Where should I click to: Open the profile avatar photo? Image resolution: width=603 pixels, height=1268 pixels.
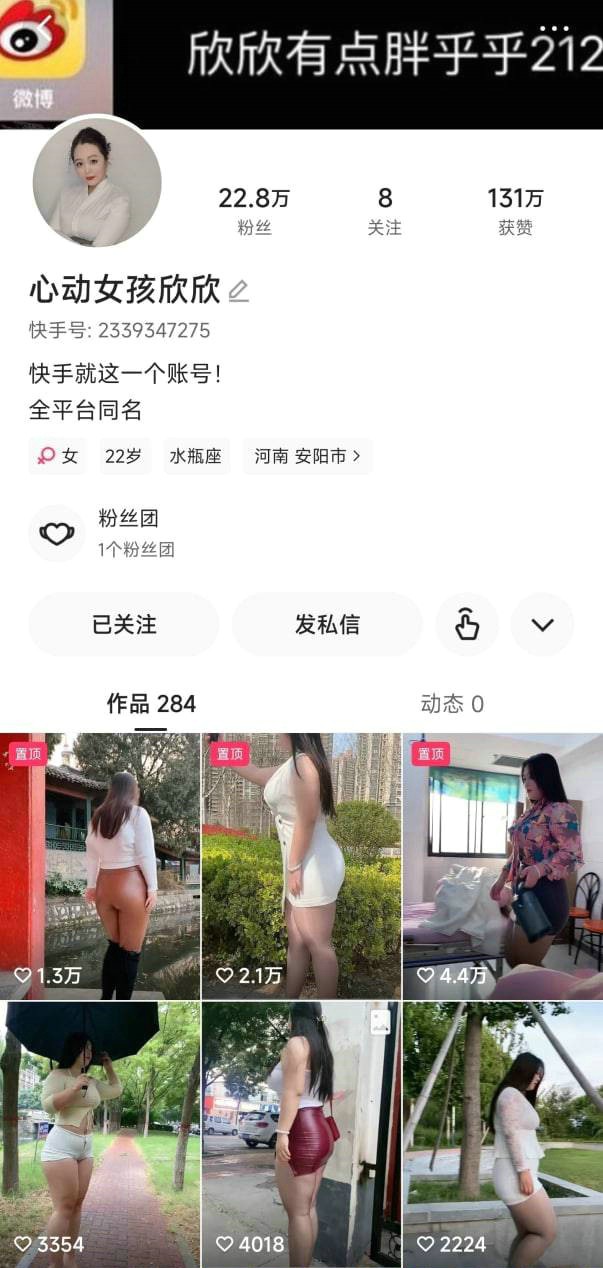97,182
